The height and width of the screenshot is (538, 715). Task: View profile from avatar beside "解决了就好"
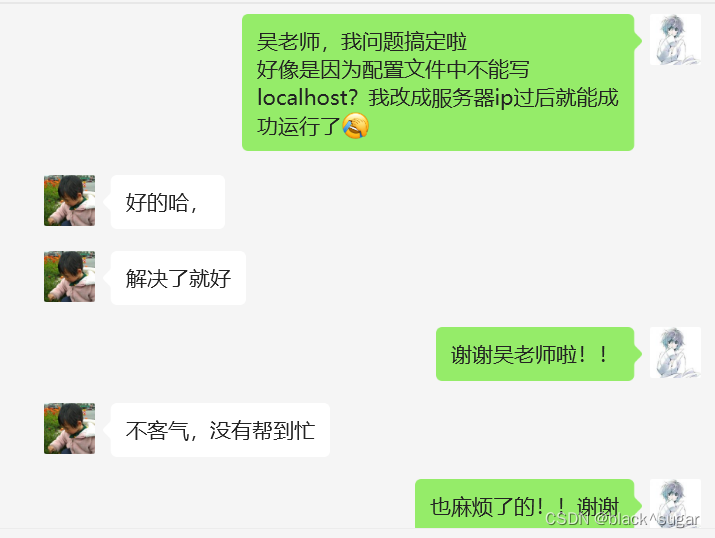(70, 277)
